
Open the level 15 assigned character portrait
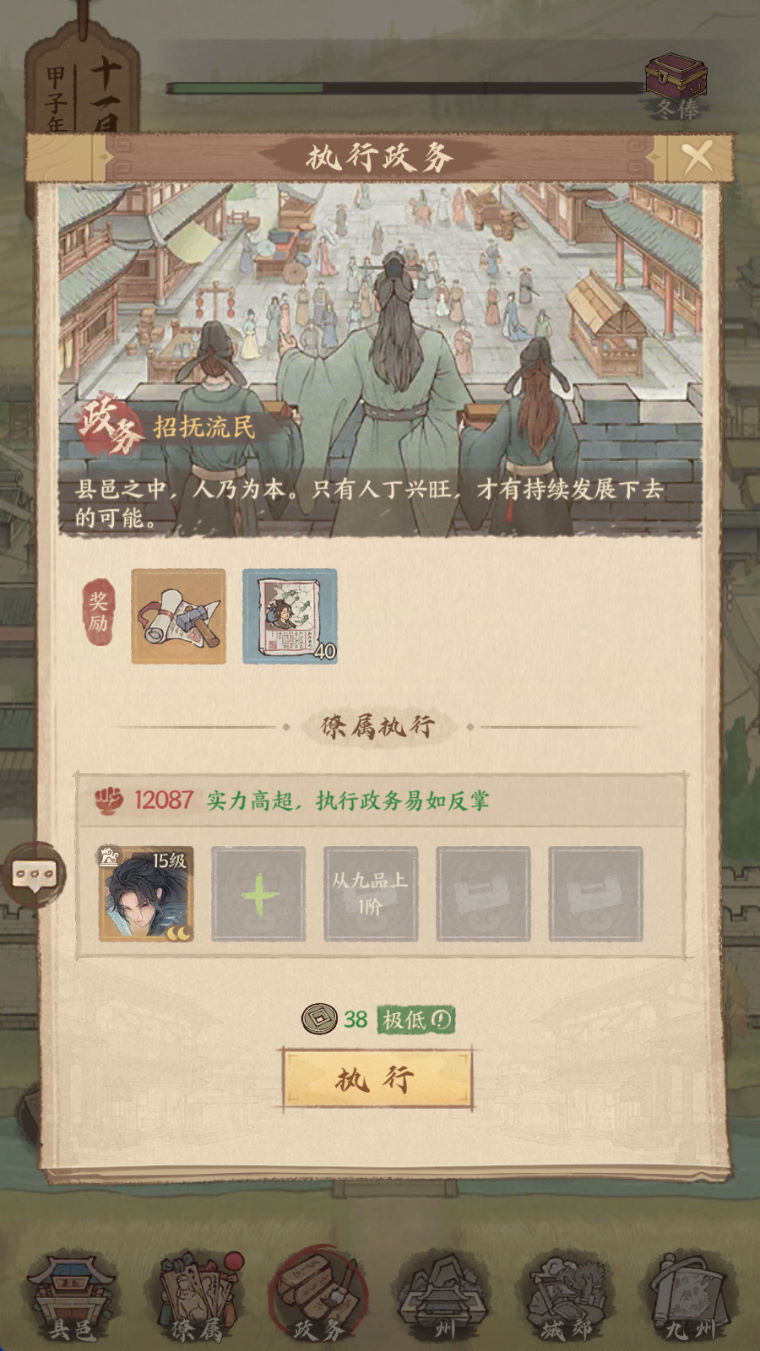click(146, 894)
